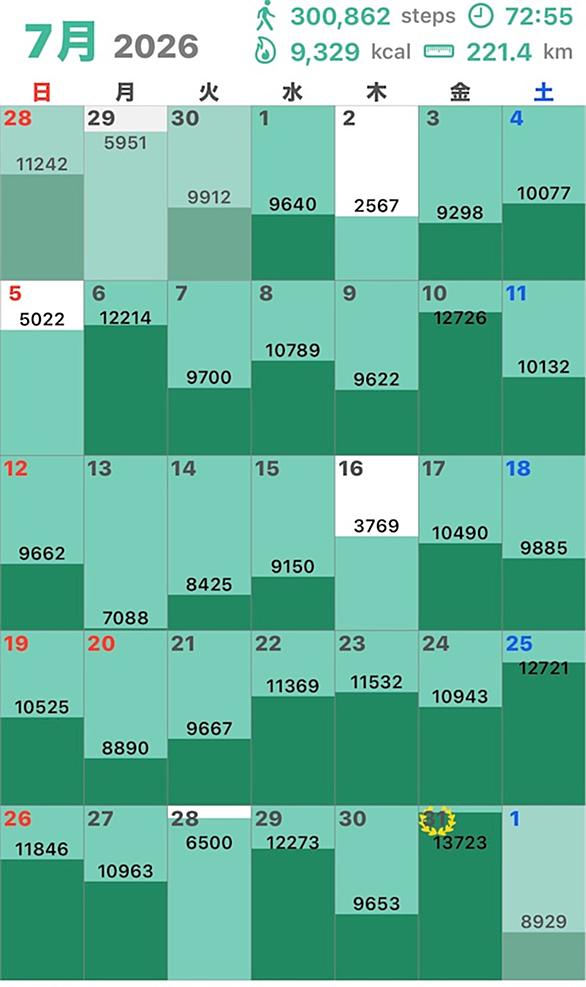View details for July 16, 3769 steps
Screen dimensions: 586x987
376,543
